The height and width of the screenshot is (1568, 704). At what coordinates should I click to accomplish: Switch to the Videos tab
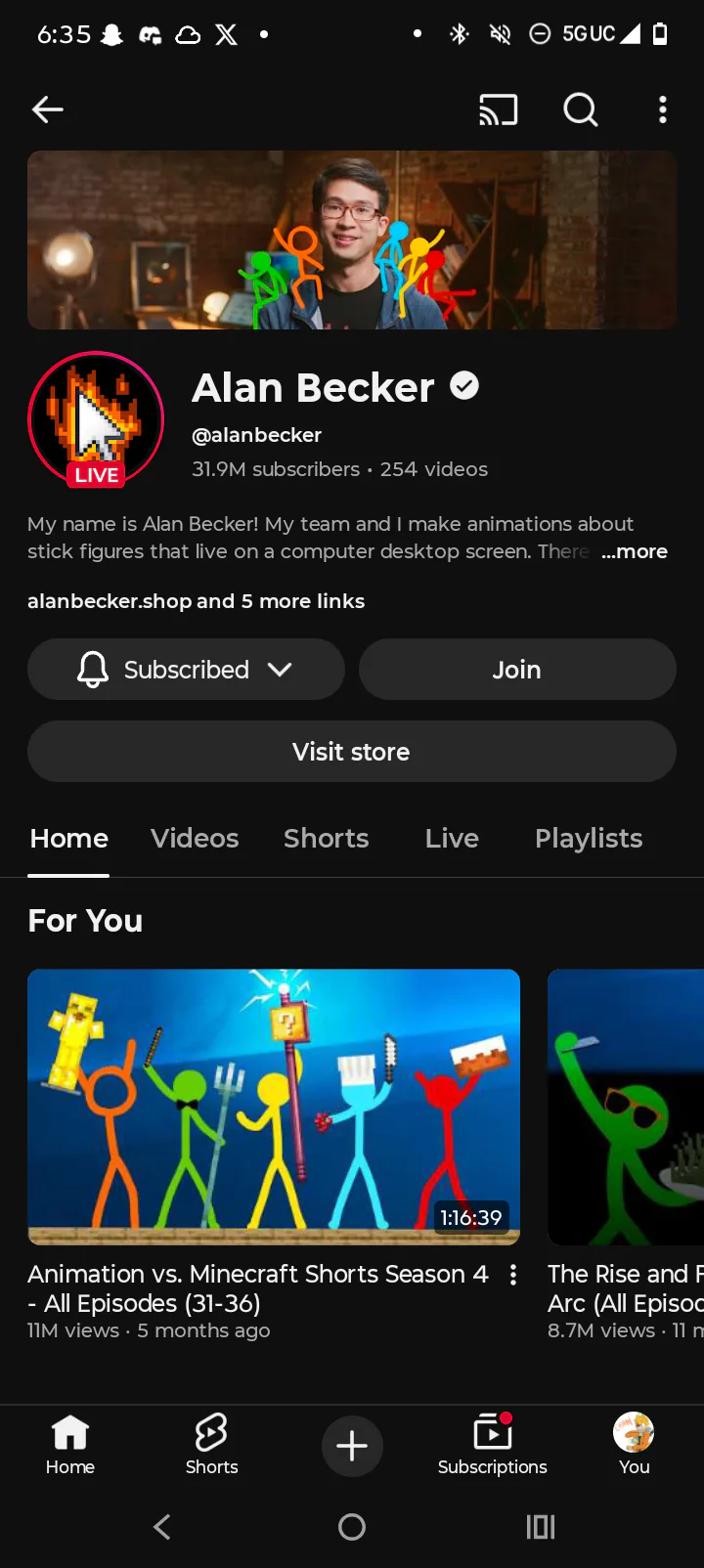(195, 839)
